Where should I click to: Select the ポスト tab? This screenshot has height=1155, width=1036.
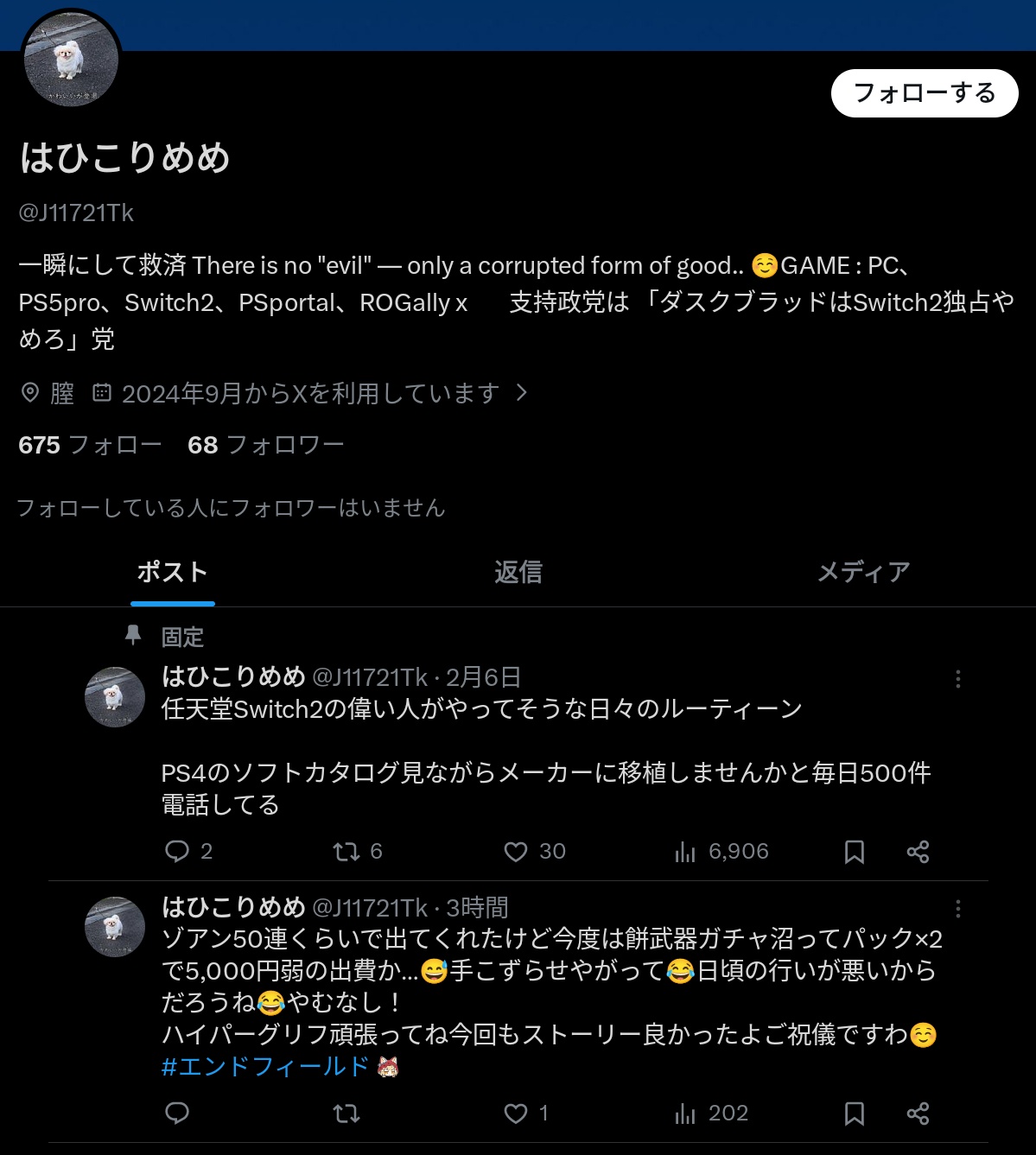pos(173,572)
